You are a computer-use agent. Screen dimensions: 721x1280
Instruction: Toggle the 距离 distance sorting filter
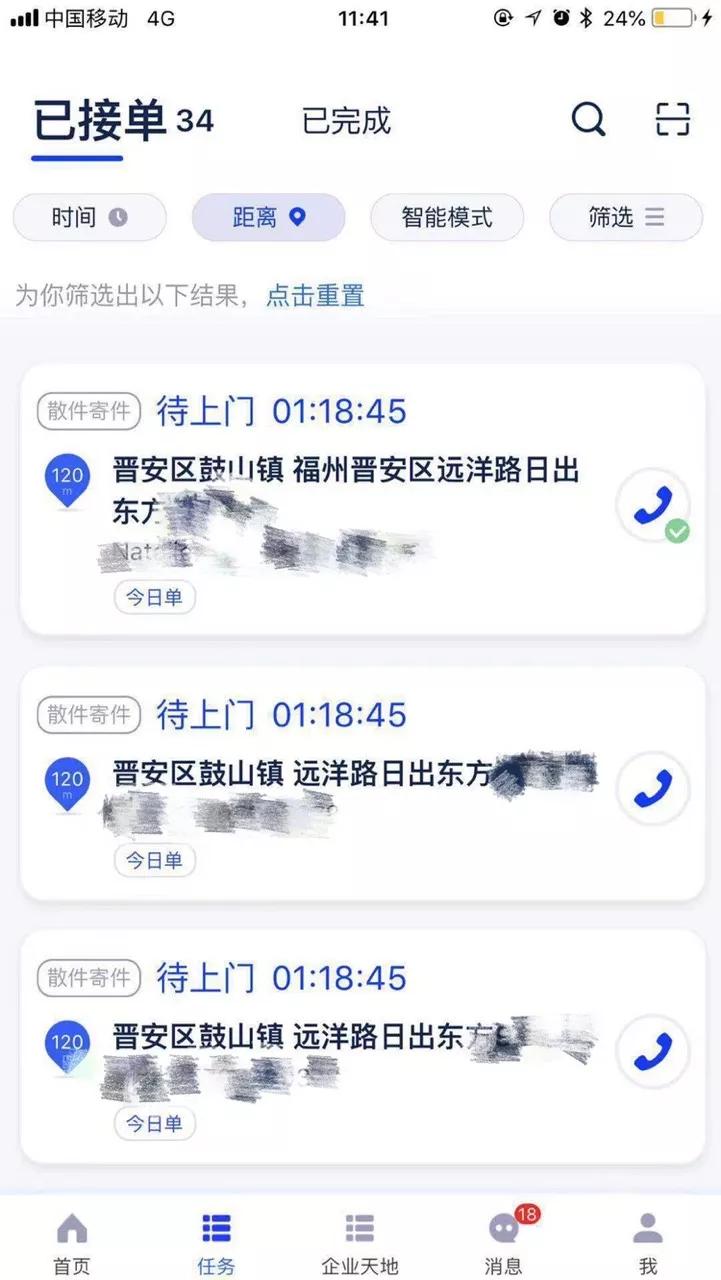[x=268, y=217]
